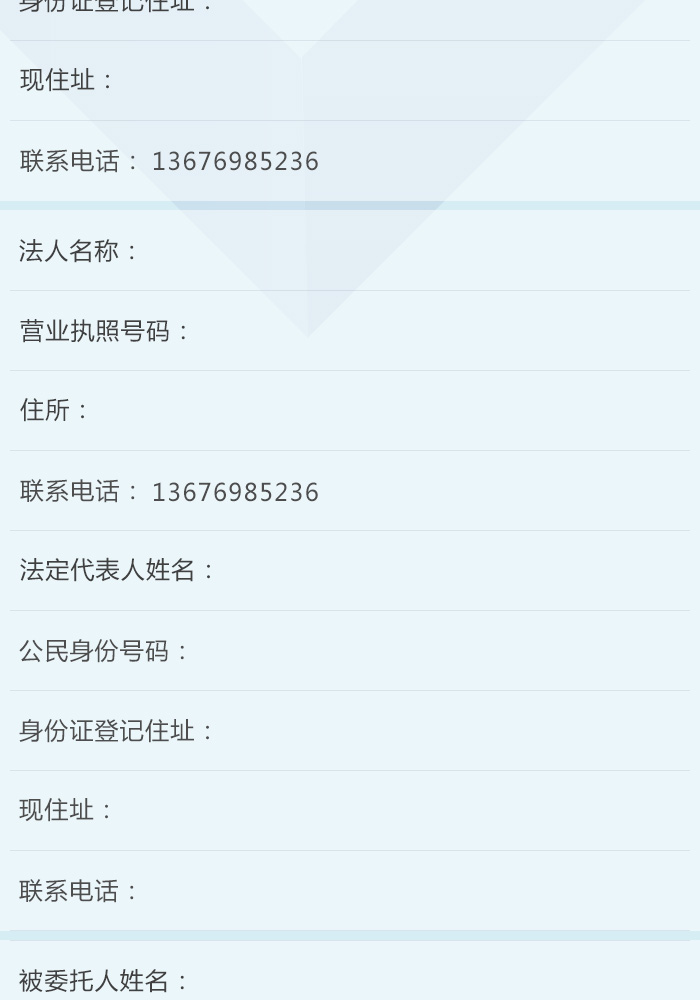
Task: Select 身份证登记住址 field below 公民身份号码
Action: click(x=450, y=731)
